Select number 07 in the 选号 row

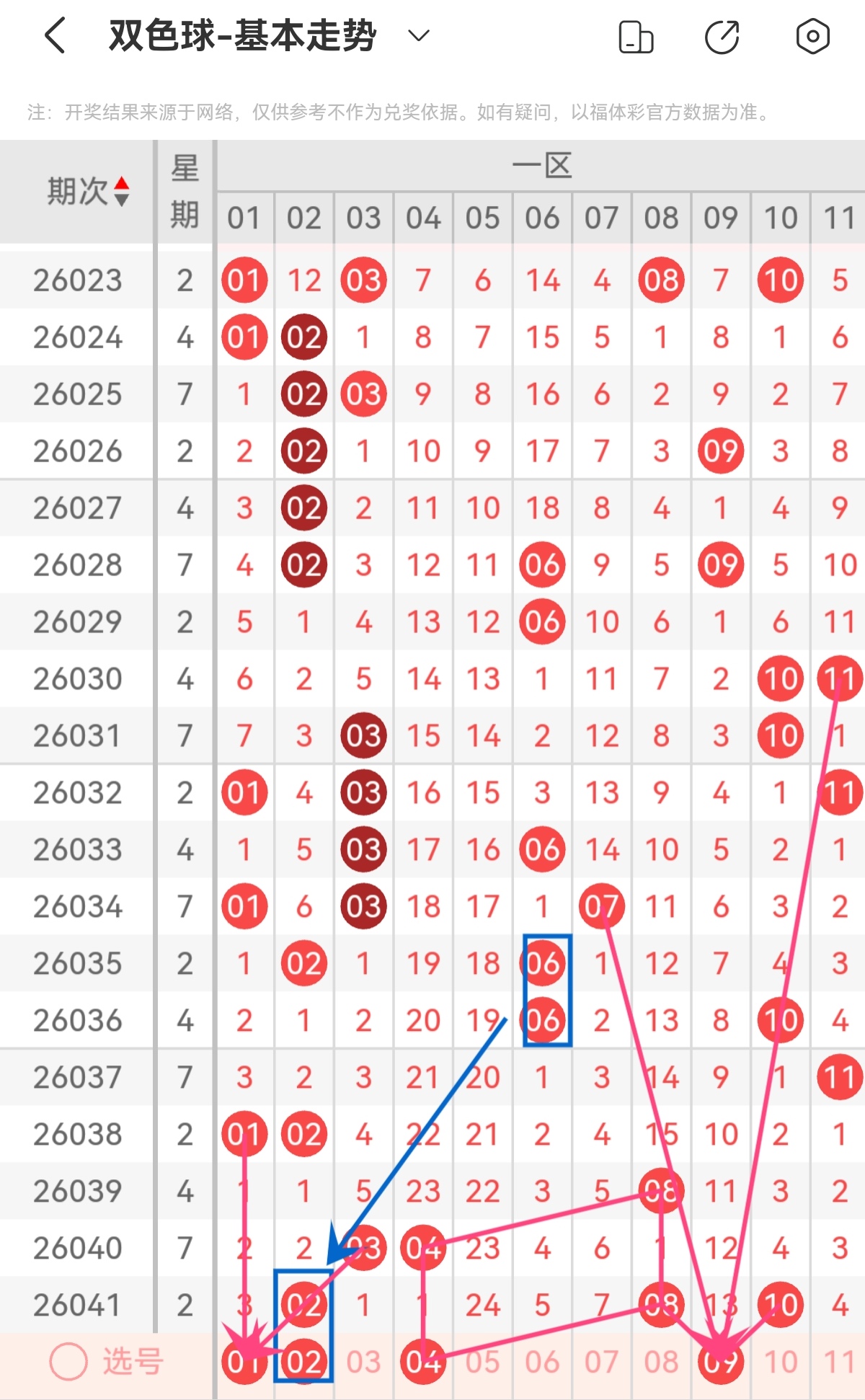[602, 1362]
